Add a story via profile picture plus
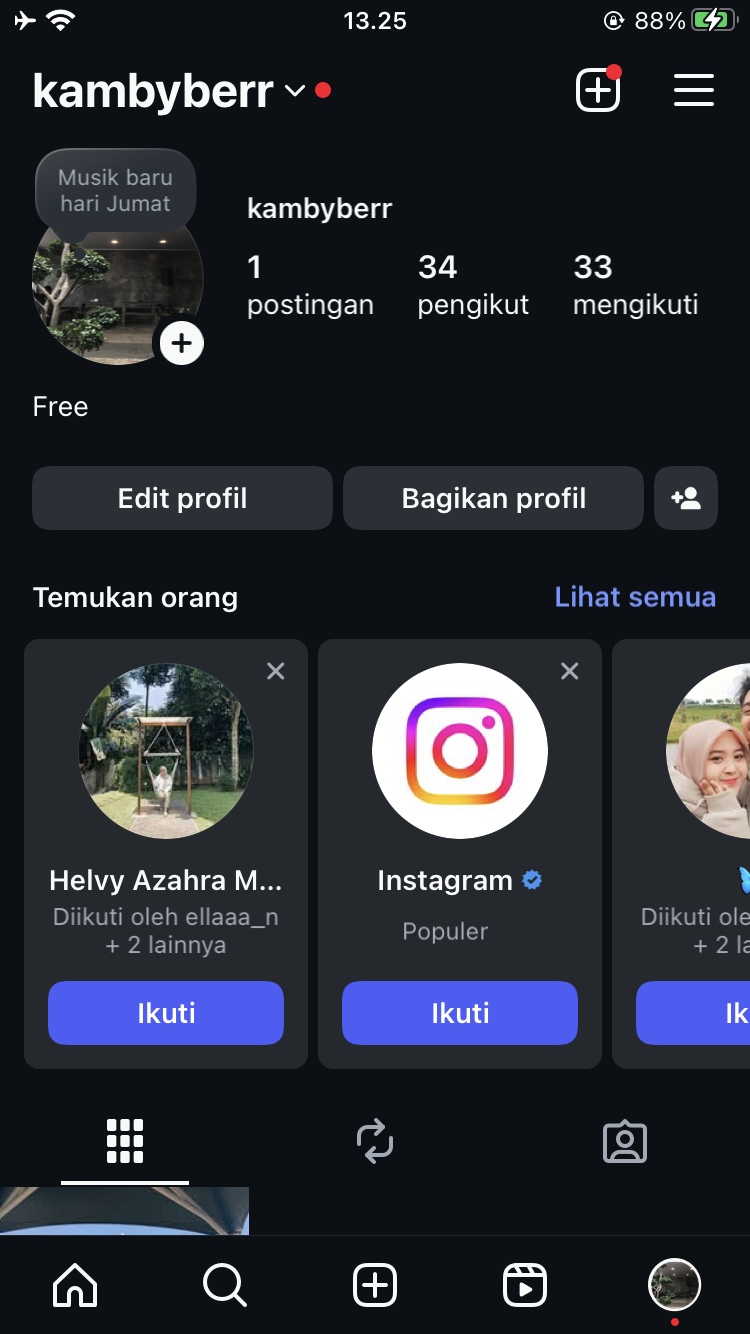Image resolution: width=750 pixels, height=1334 pixels. [181, 344]
